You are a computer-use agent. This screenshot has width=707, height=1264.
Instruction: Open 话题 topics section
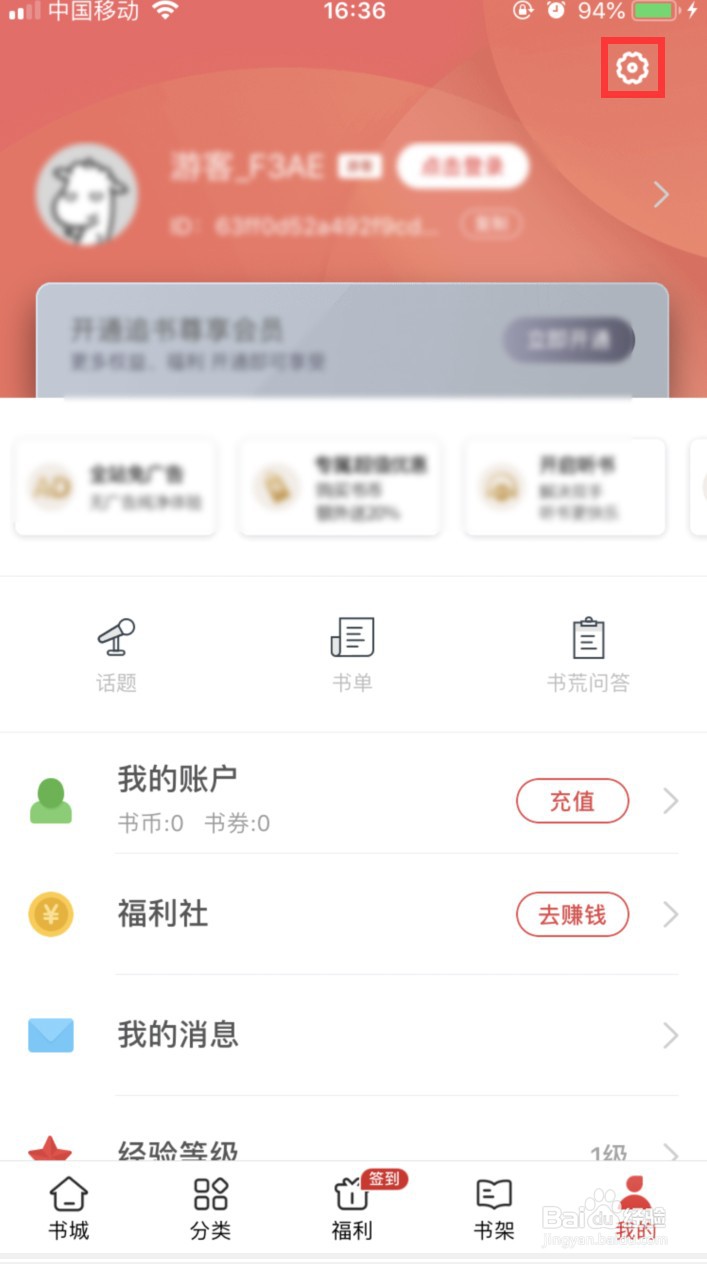pos(116,655)
